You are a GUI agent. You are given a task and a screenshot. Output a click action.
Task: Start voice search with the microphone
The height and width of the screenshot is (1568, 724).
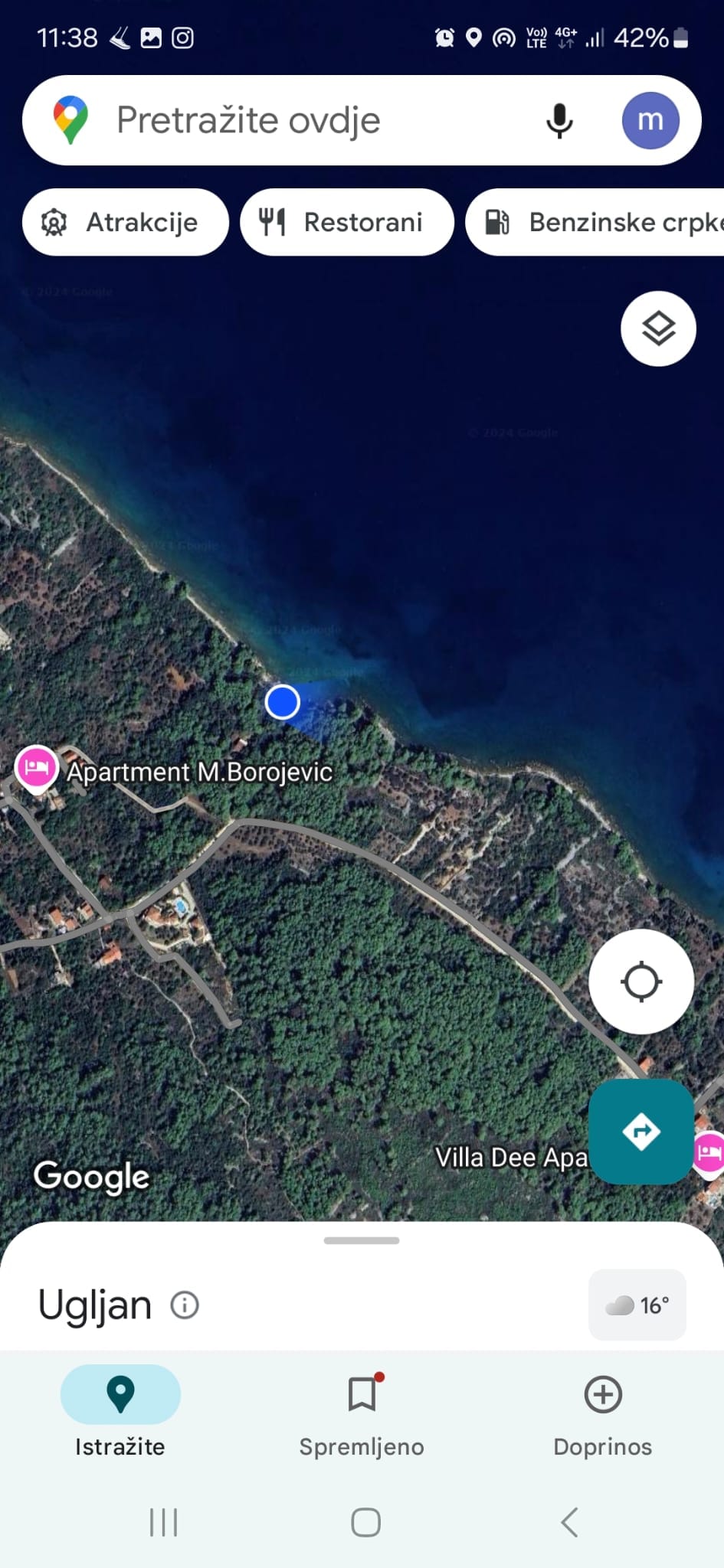(559, 120)
